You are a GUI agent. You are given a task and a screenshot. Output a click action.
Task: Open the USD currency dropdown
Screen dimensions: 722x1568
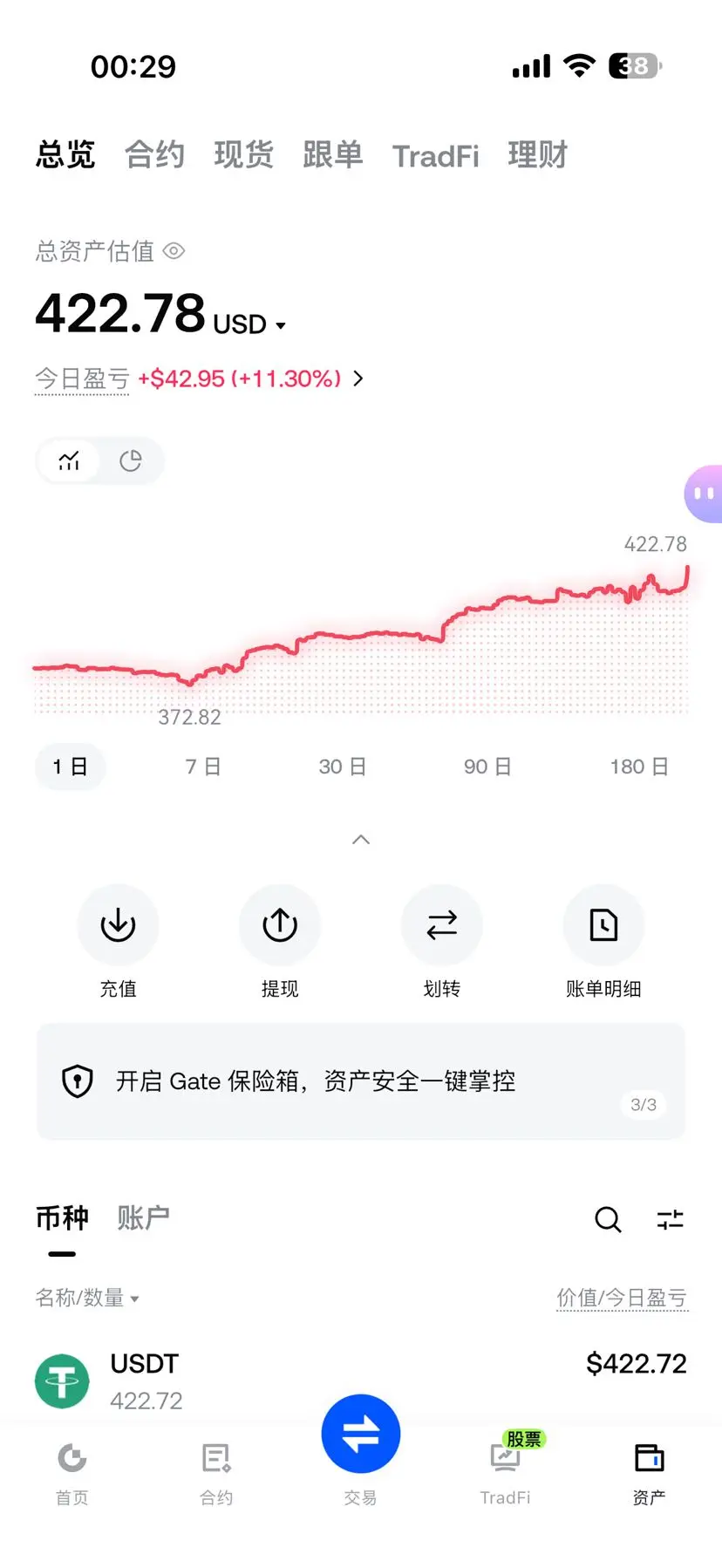(249, 324)
